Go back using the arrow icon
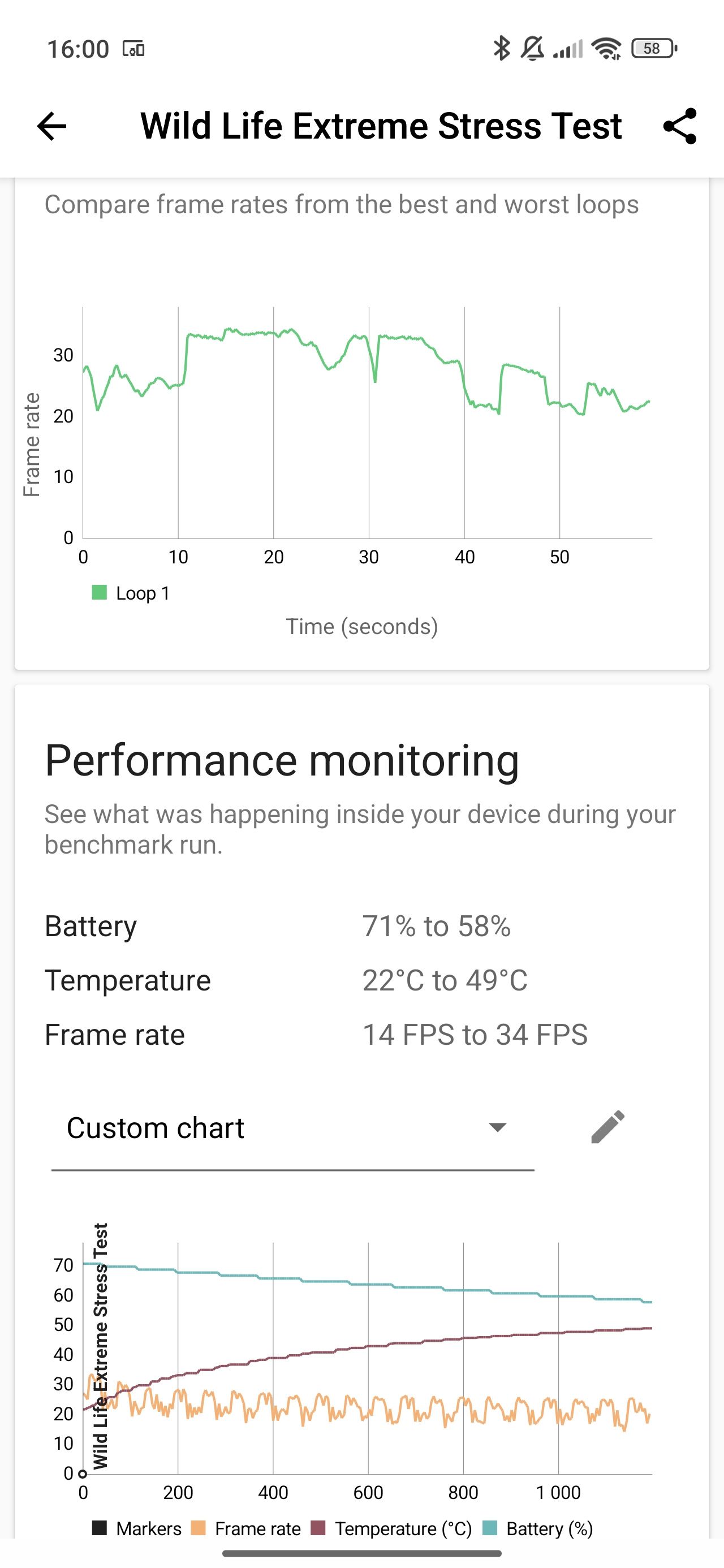The image size is (724, 1568). click(x=52, y=126)
